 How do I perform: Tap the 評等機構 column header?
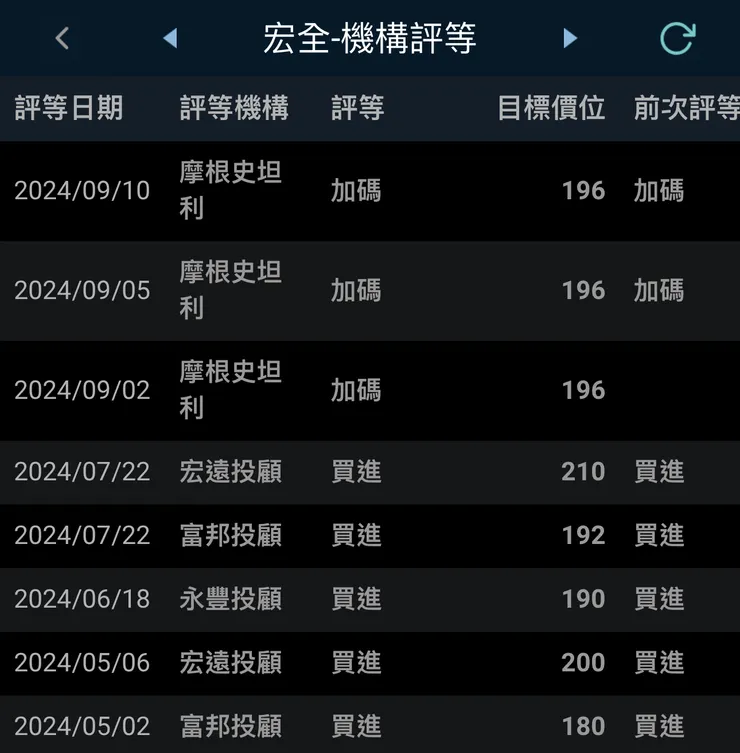[x=233, y=108]
